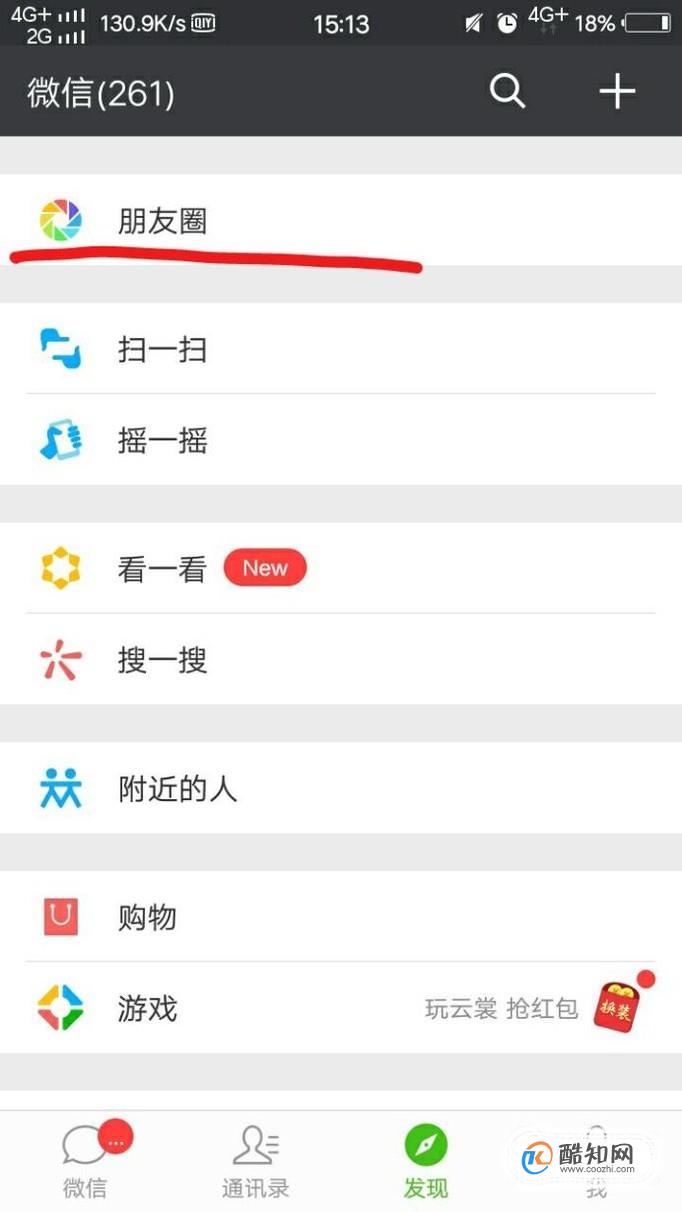Open 摇一摇 shake feature

pyautogui.click(x=162, y=440)
